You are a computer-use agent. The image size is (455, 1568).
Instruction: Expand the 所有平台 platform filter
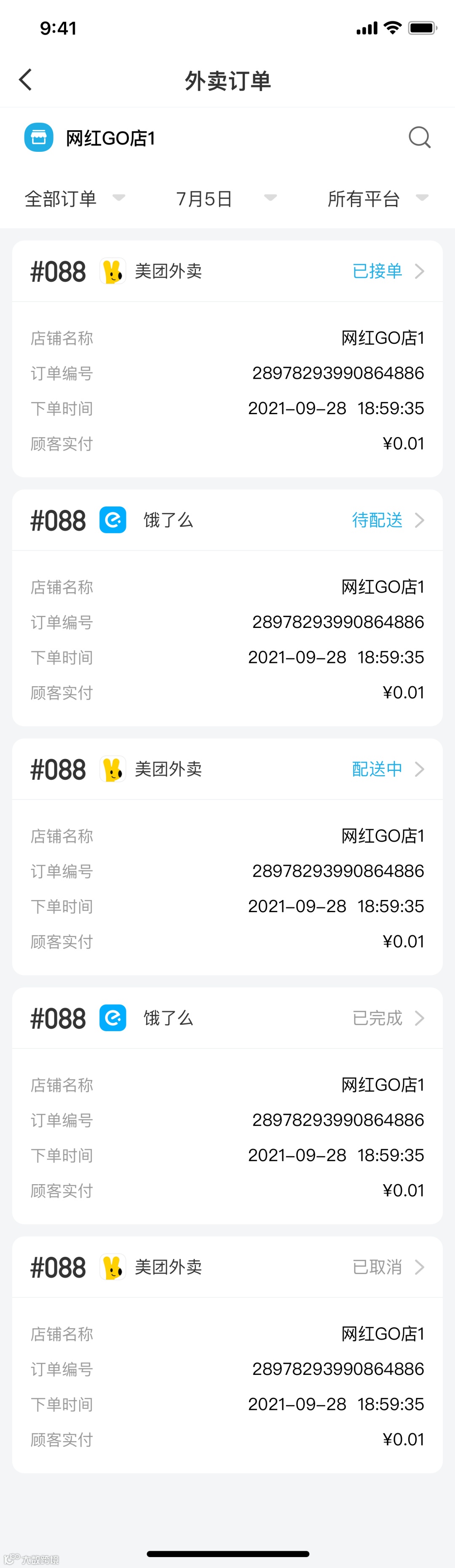[377, 199]
